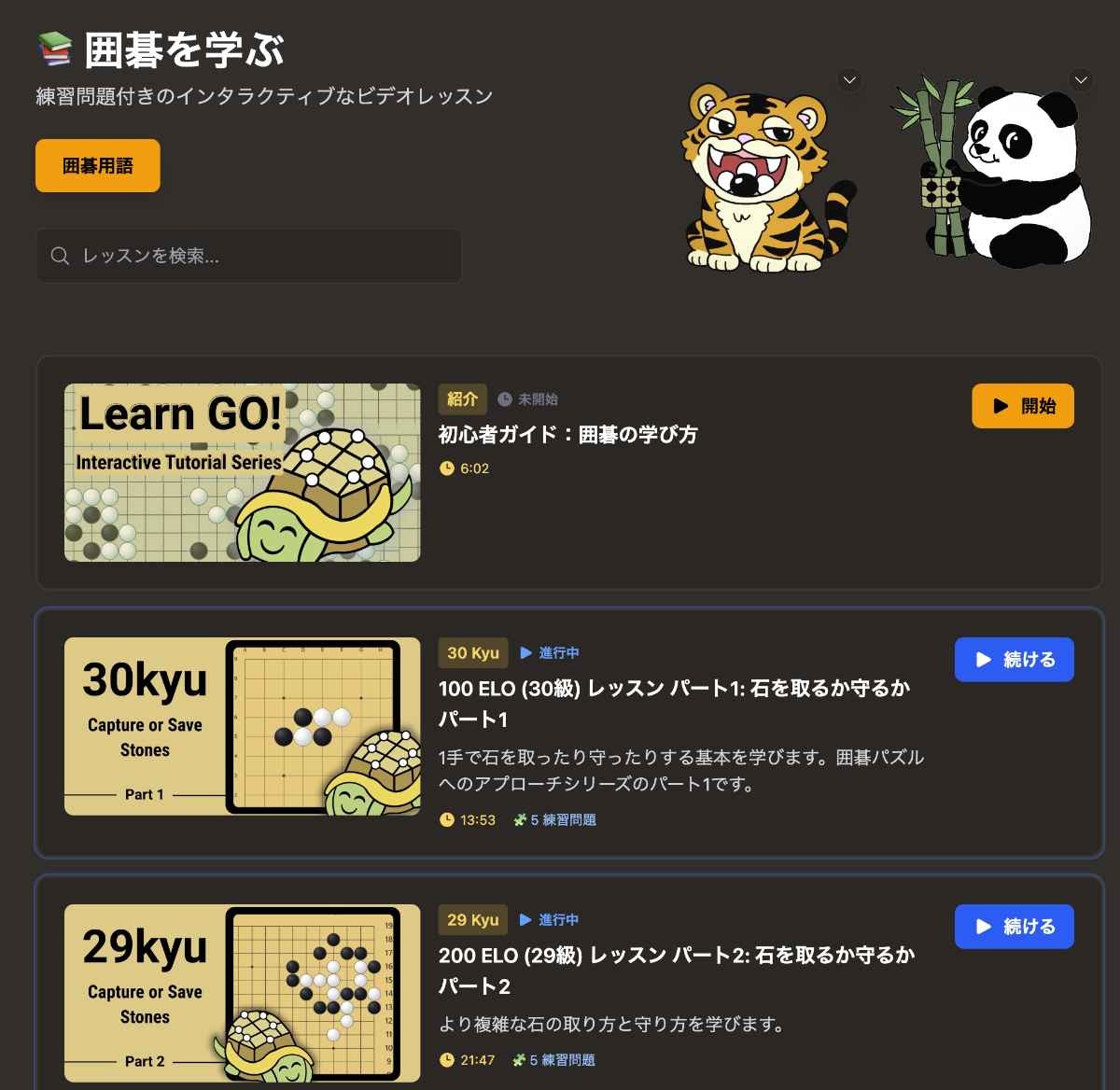Expand the chevron above the panda mascot
The height and width of the screenshot is (1090, 1120).
point(1081,80)
